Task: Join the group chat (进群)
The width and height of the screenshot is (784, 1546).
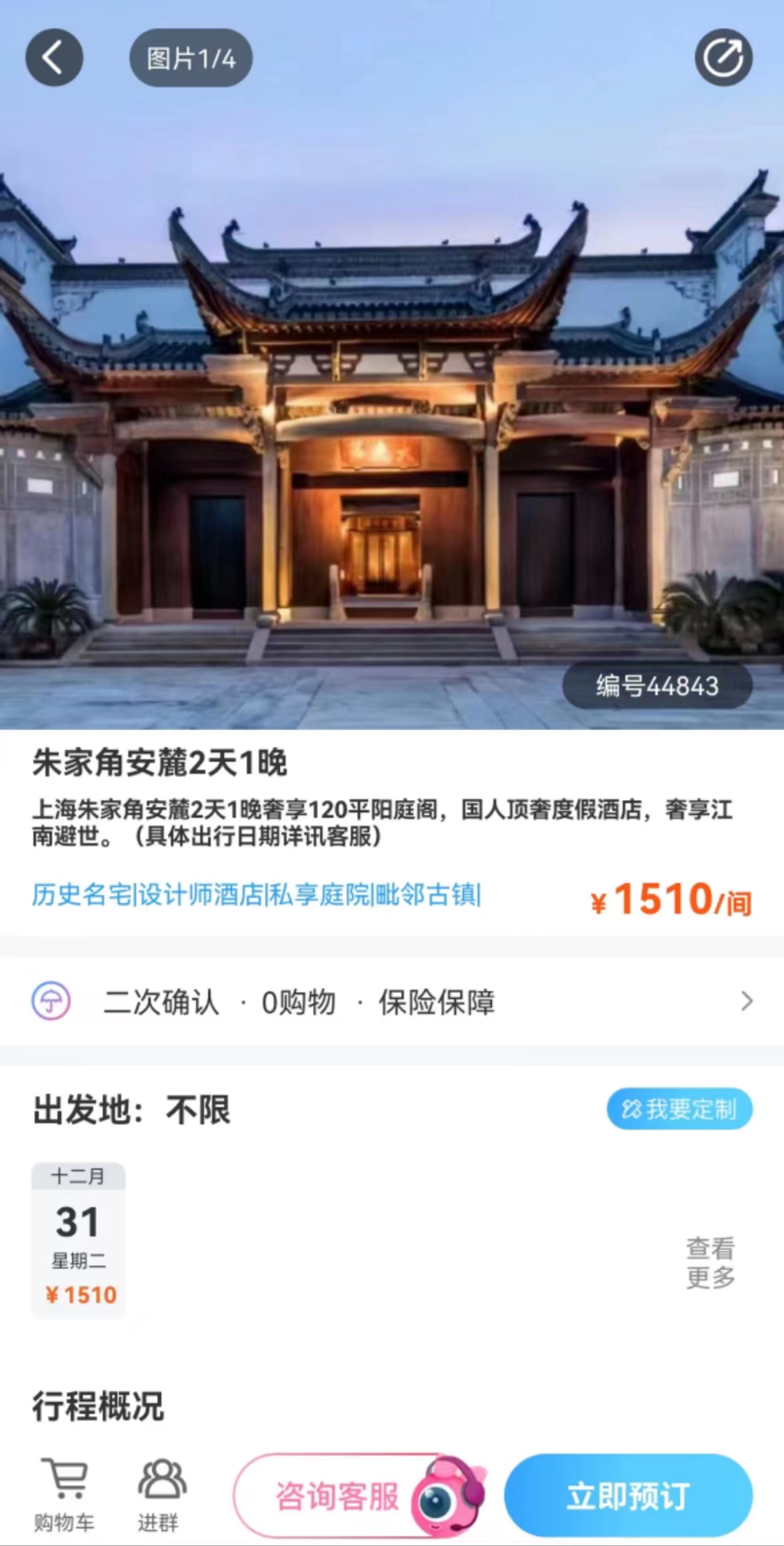Action: (x=159, y=1495)
